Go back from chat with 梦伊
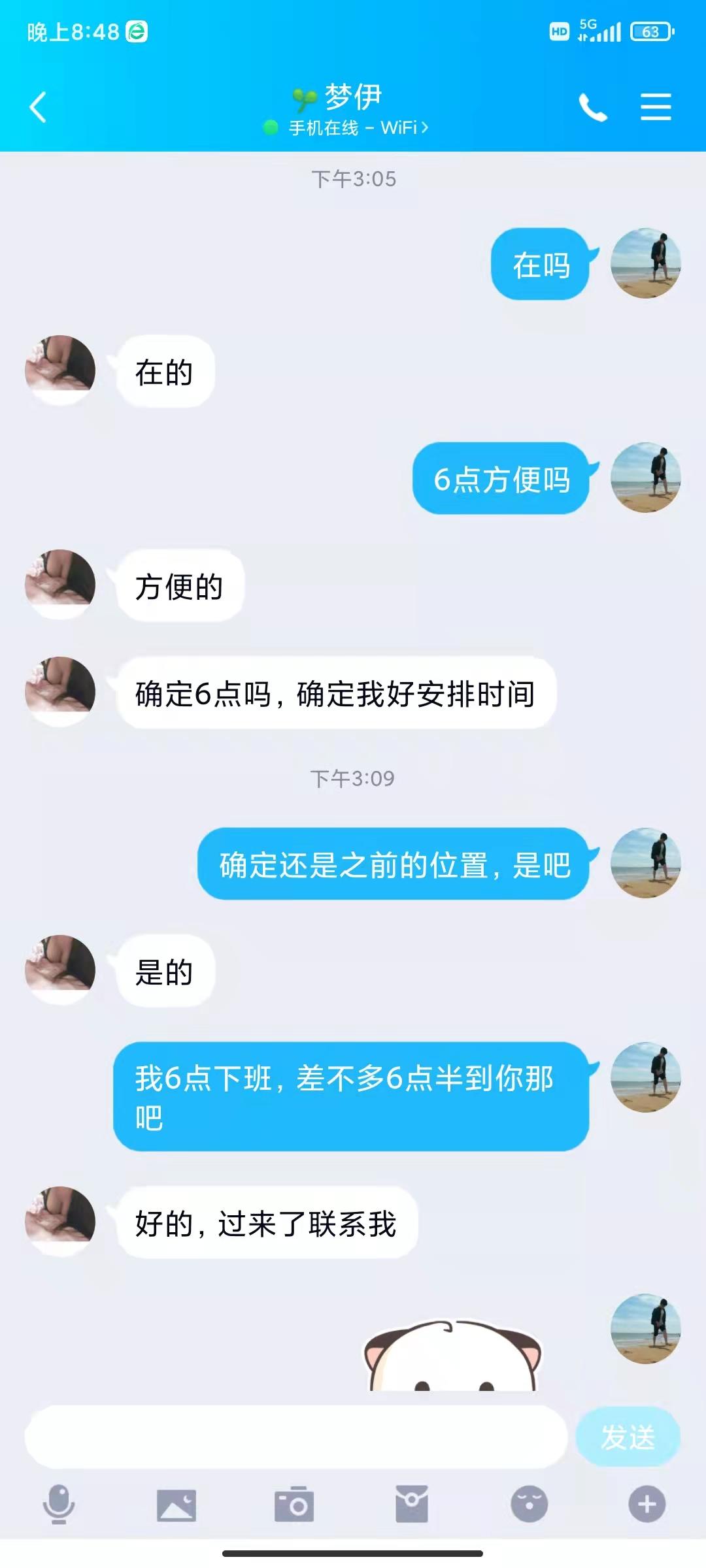 pyautogui.click(x=38, y=107)
